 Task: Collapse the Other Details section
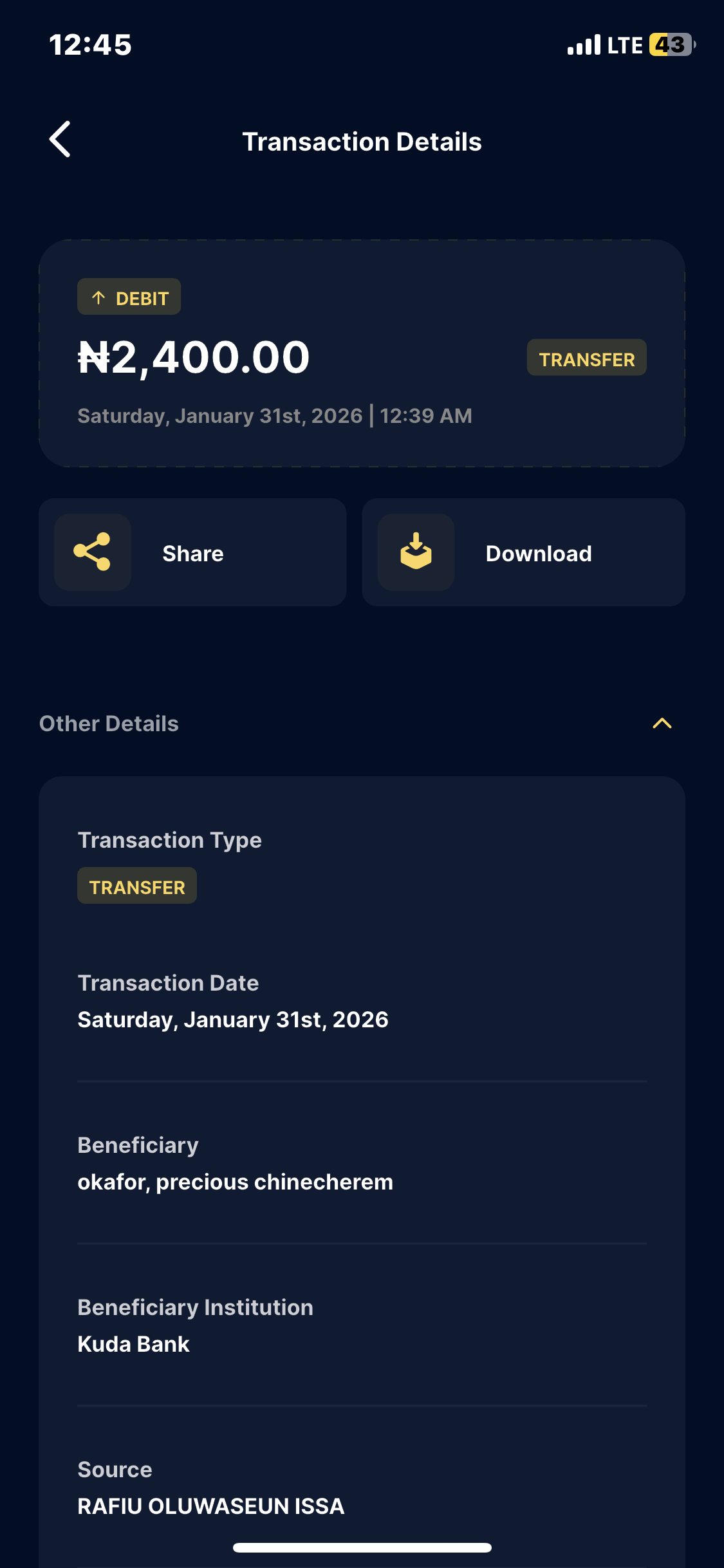662,723
